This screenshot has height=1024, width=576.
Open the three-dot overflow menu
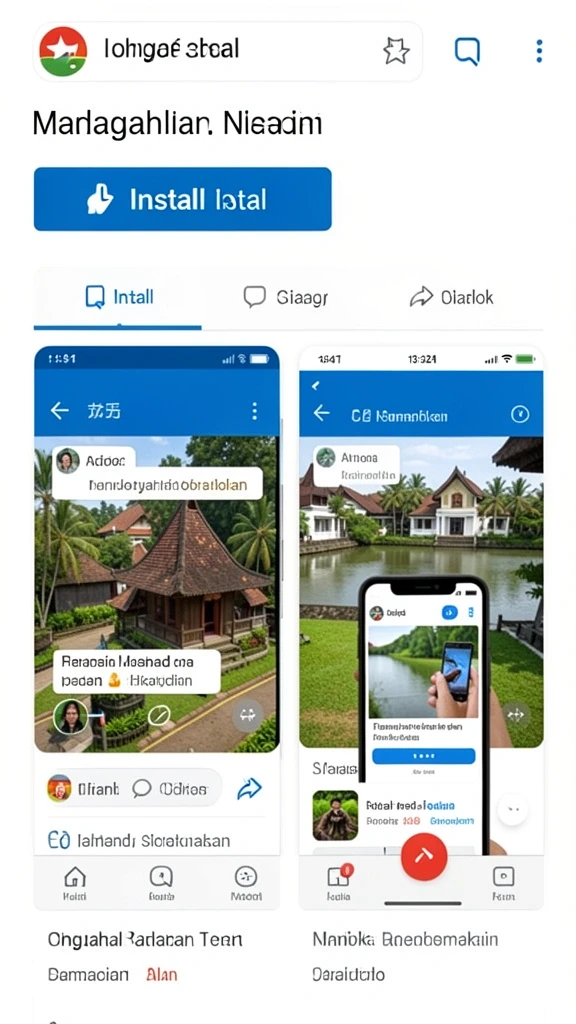539,51
